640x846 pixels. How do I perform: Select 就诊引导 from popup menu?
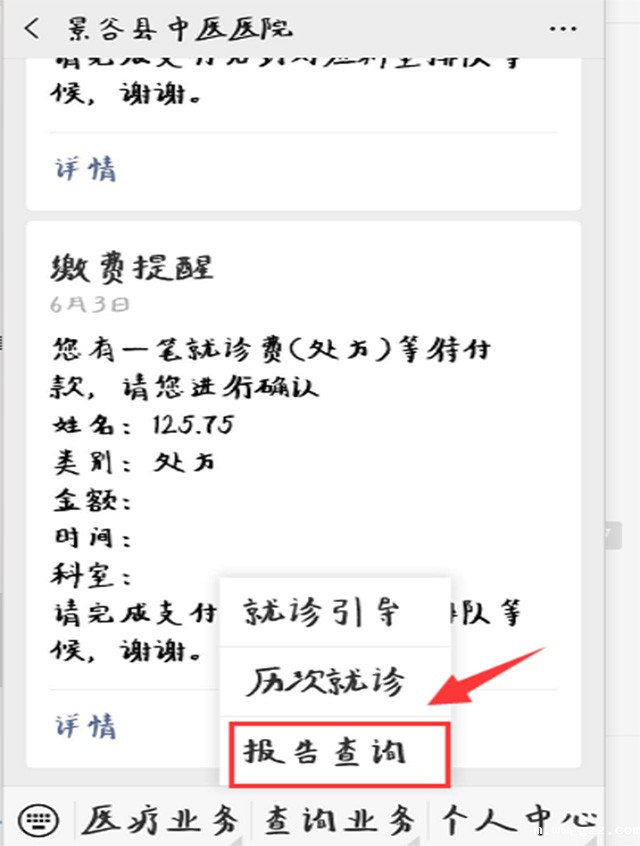coord(334,612)
